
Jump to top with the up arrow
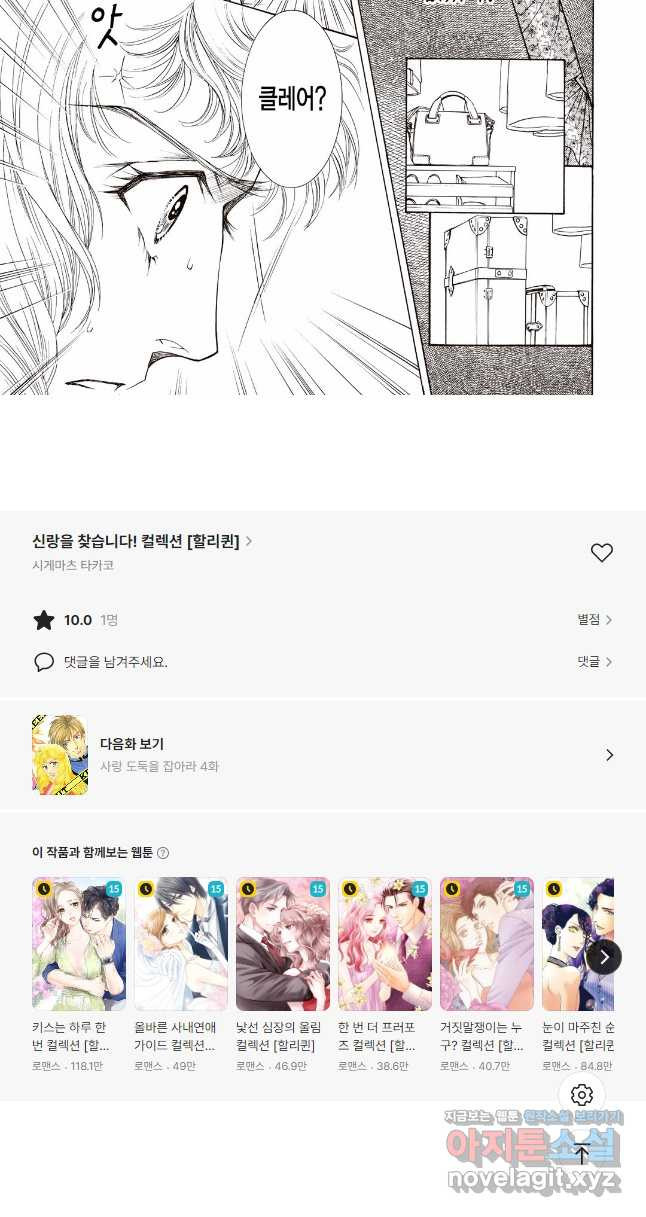582,1153
